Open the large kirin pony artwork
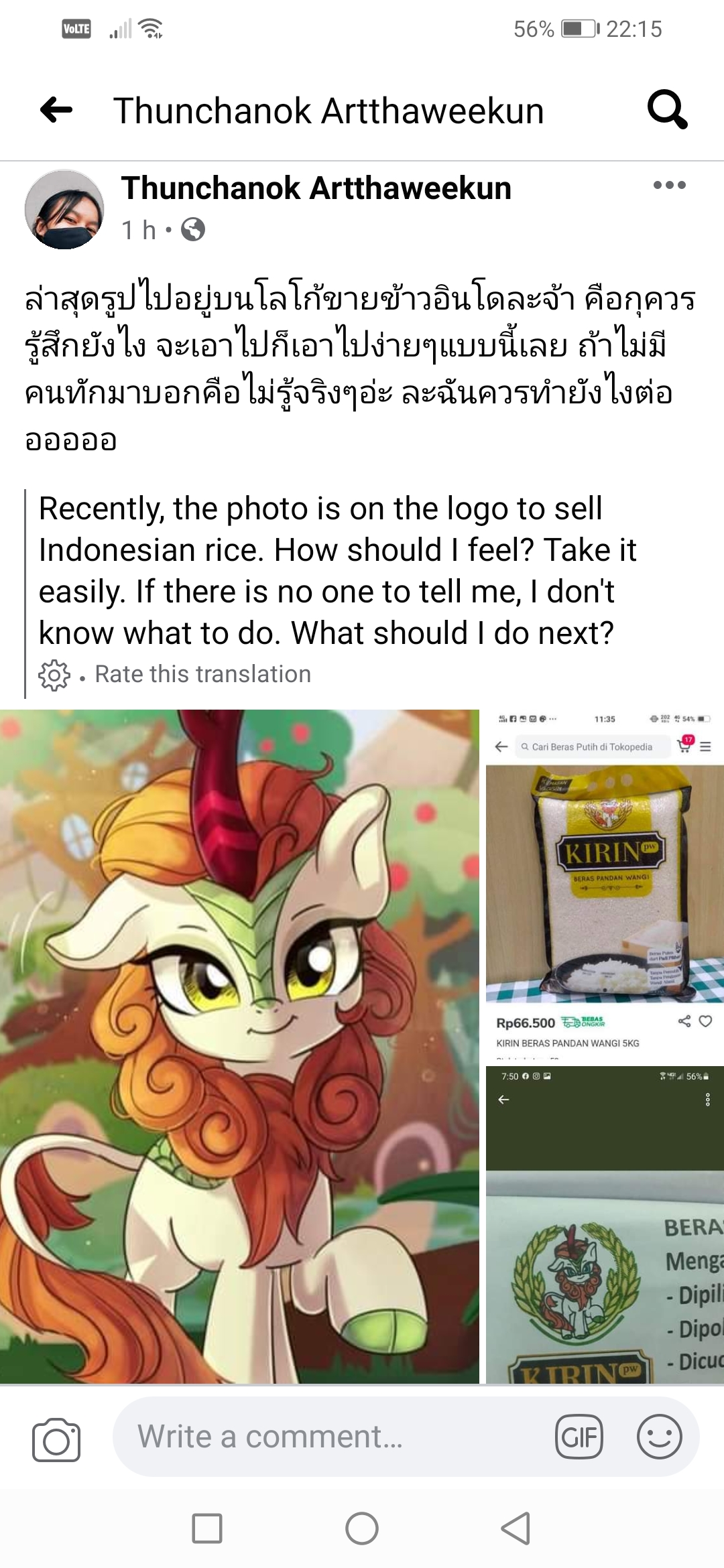The image size is (724, 1568). pyautogui.click(x=239, y=1047)
